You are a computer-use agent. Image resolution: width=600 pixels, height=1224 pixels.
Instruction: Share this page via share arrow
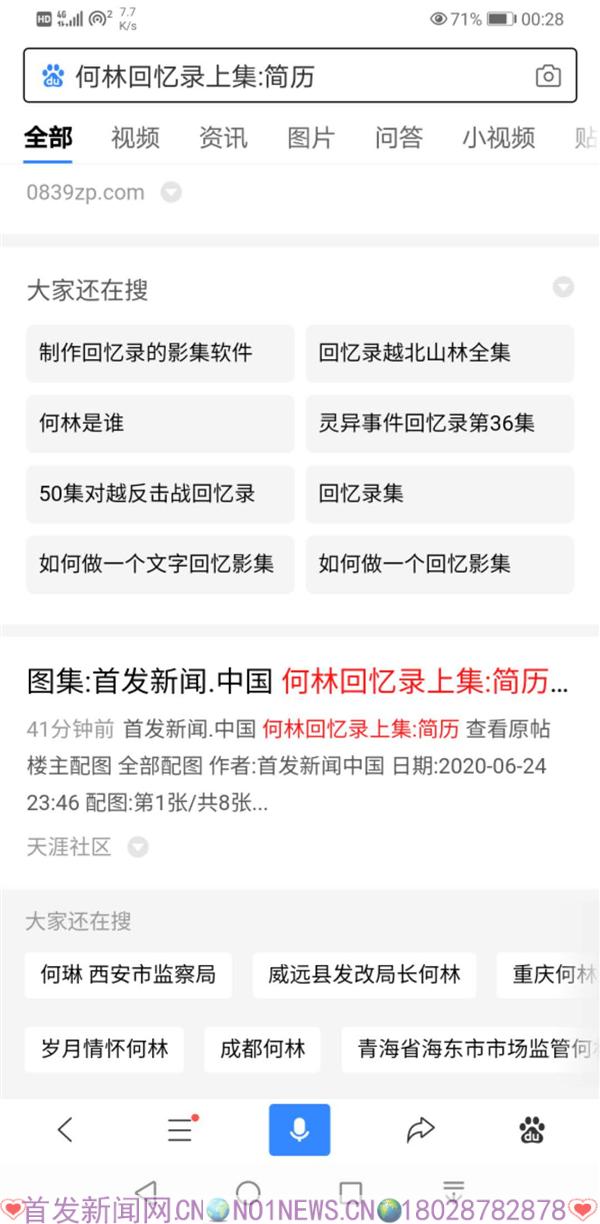[x=420, y=1130]
